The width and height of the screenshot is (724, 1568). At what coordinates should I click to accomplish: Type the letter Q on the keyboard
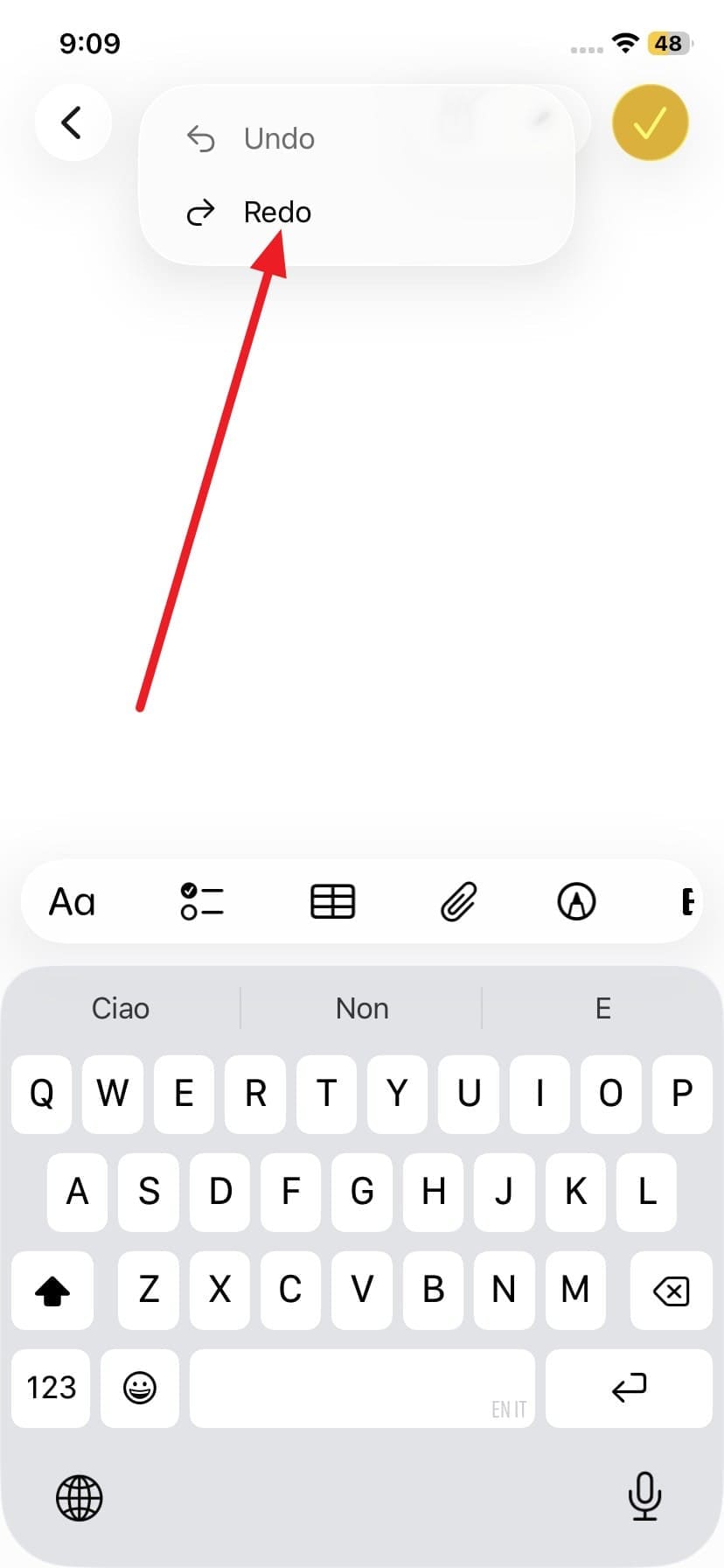pos(41,1094)
